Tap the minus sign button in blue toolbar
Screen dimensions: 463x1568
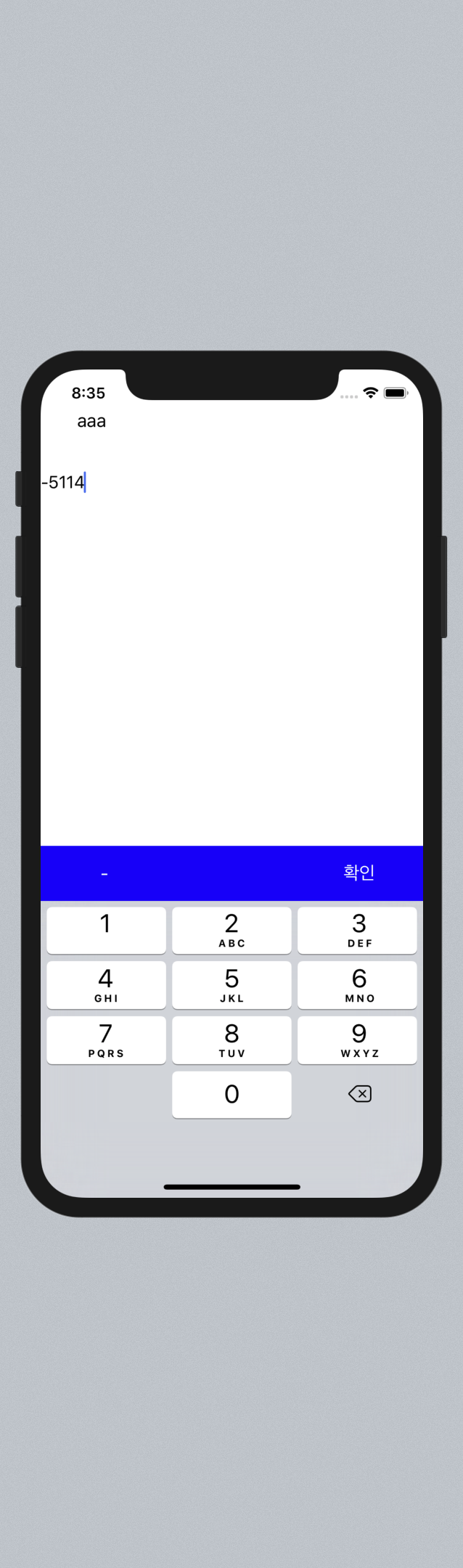(x=105, y=873)
